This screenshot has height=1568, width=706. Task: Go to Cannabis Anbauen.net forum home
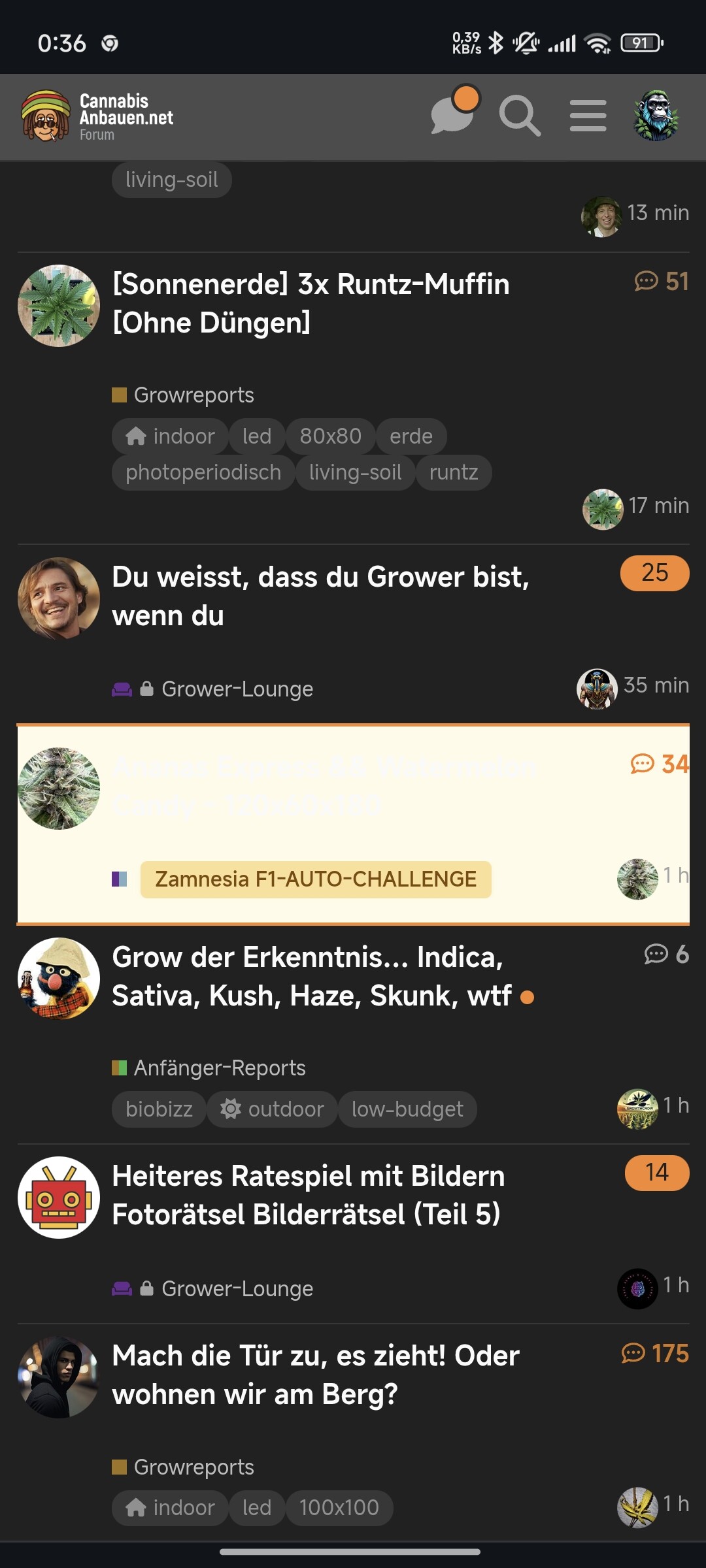tap(98, 116)
